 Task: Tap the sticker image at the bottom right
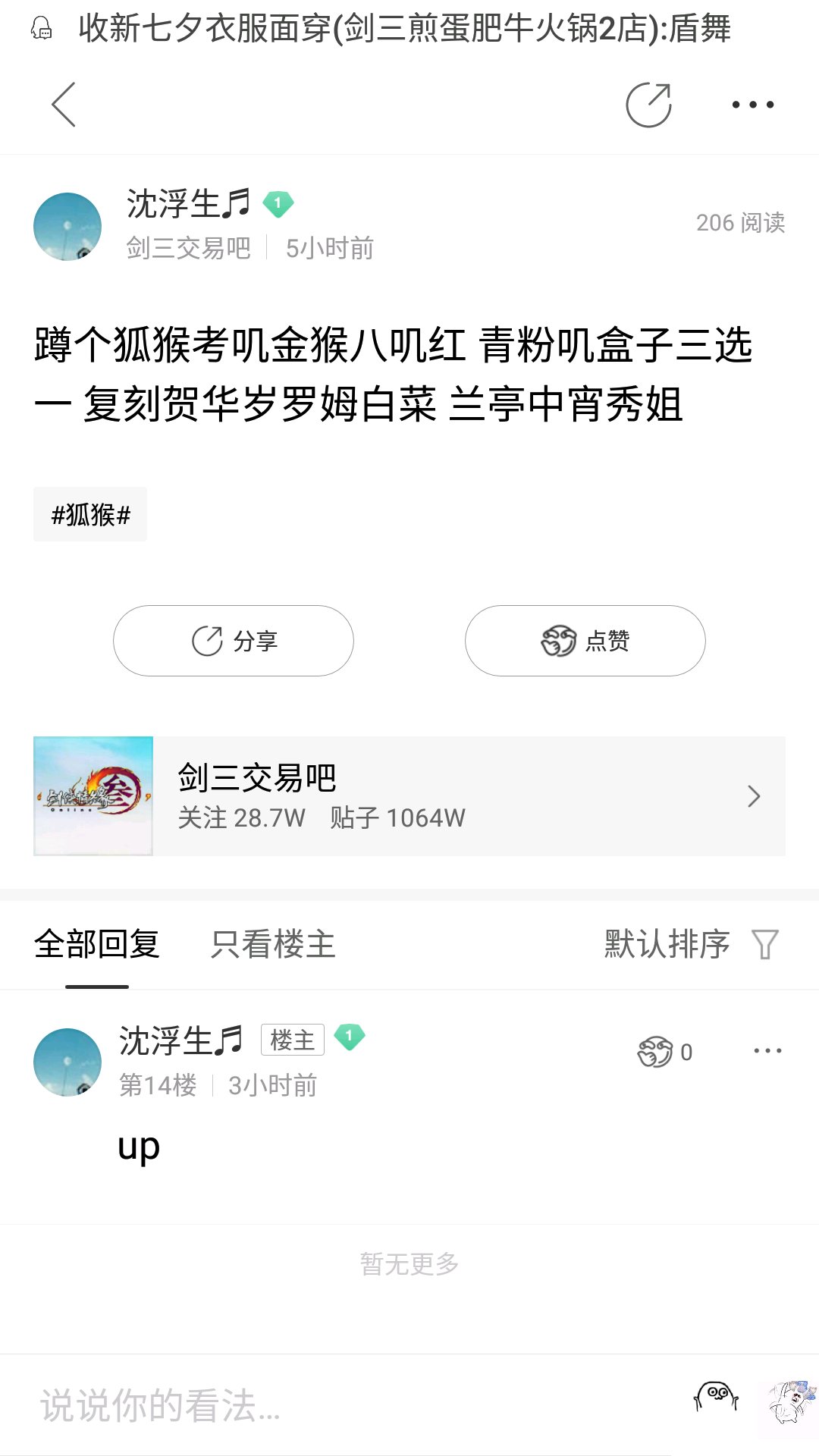click(790, 1401)
